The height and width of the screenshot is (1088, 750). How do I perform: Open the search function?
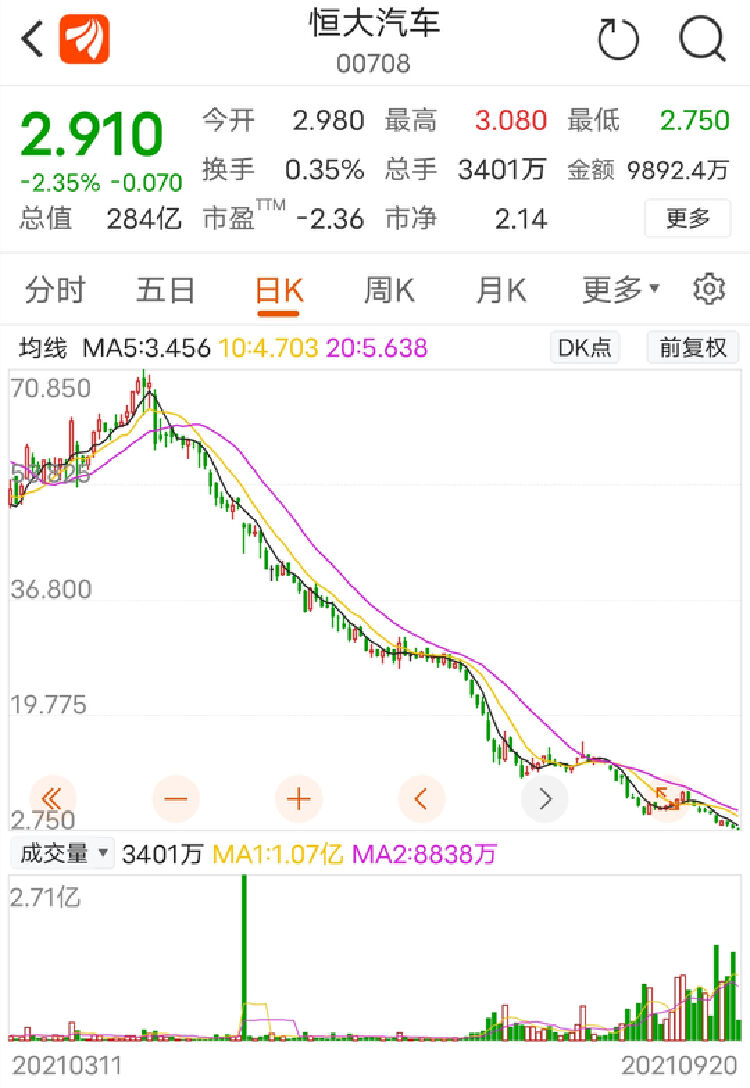tap(704, 39)
